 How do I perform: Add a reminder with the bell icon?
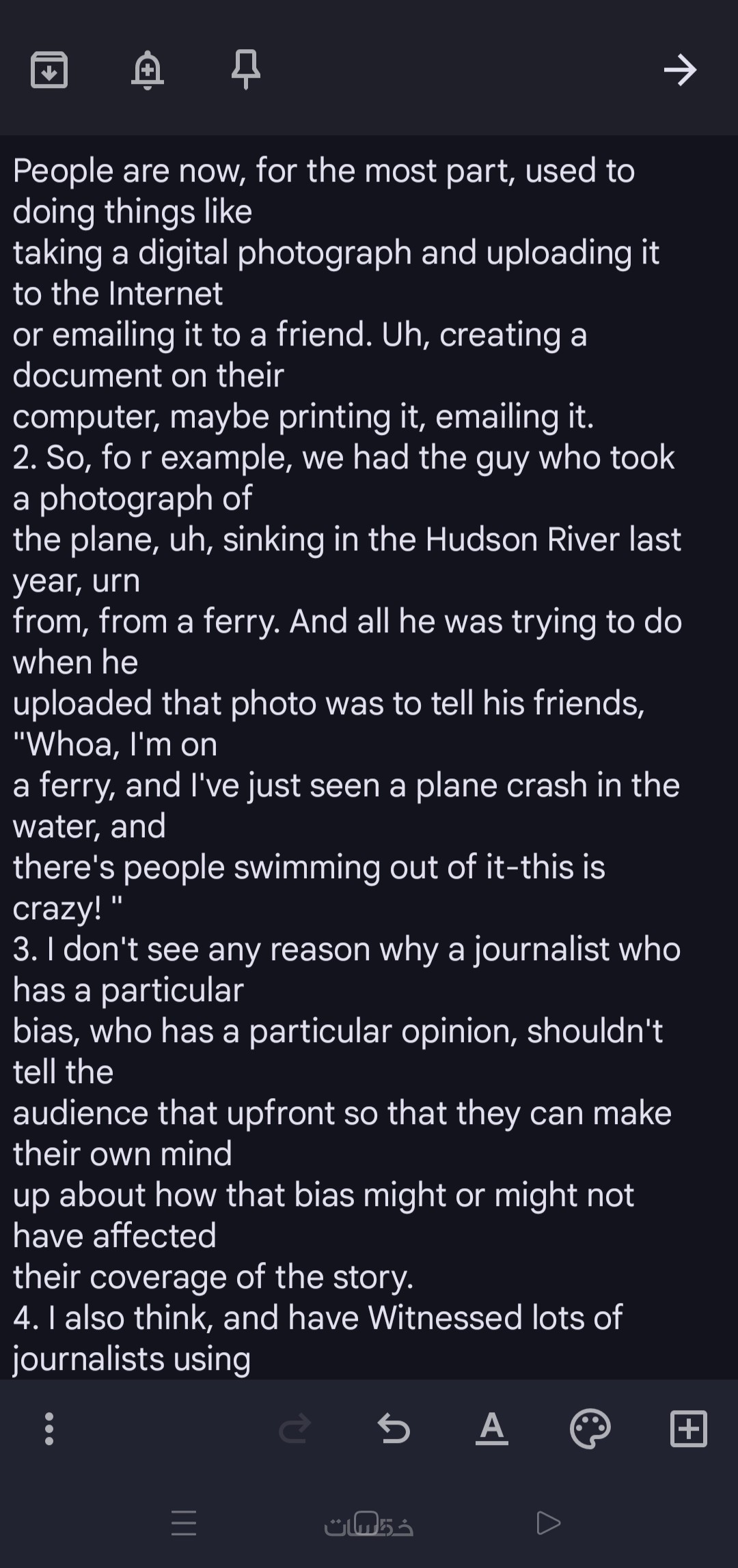pyautogui.click(x=148, y=70)
